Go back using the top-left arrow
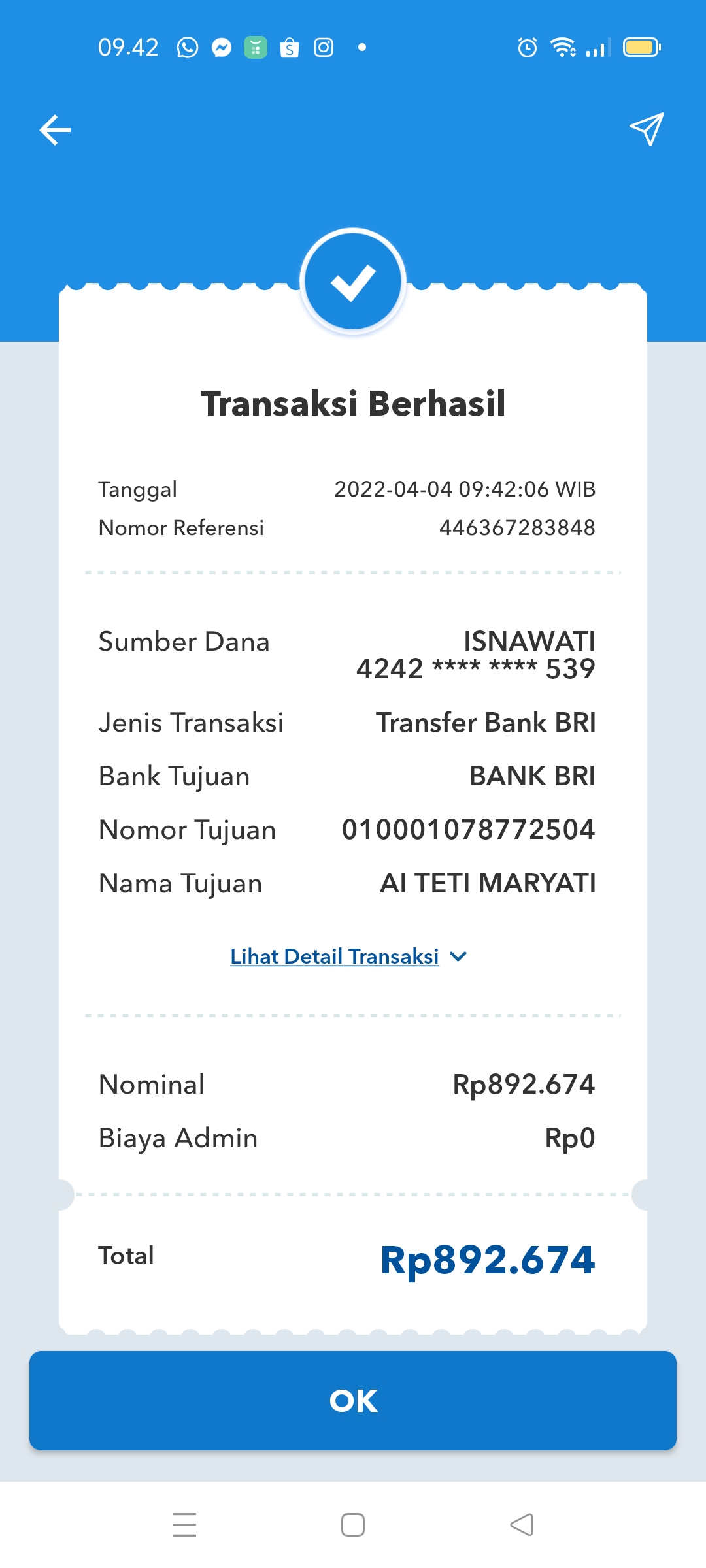This screenshot has width=706, height=1568. (55, 130)
